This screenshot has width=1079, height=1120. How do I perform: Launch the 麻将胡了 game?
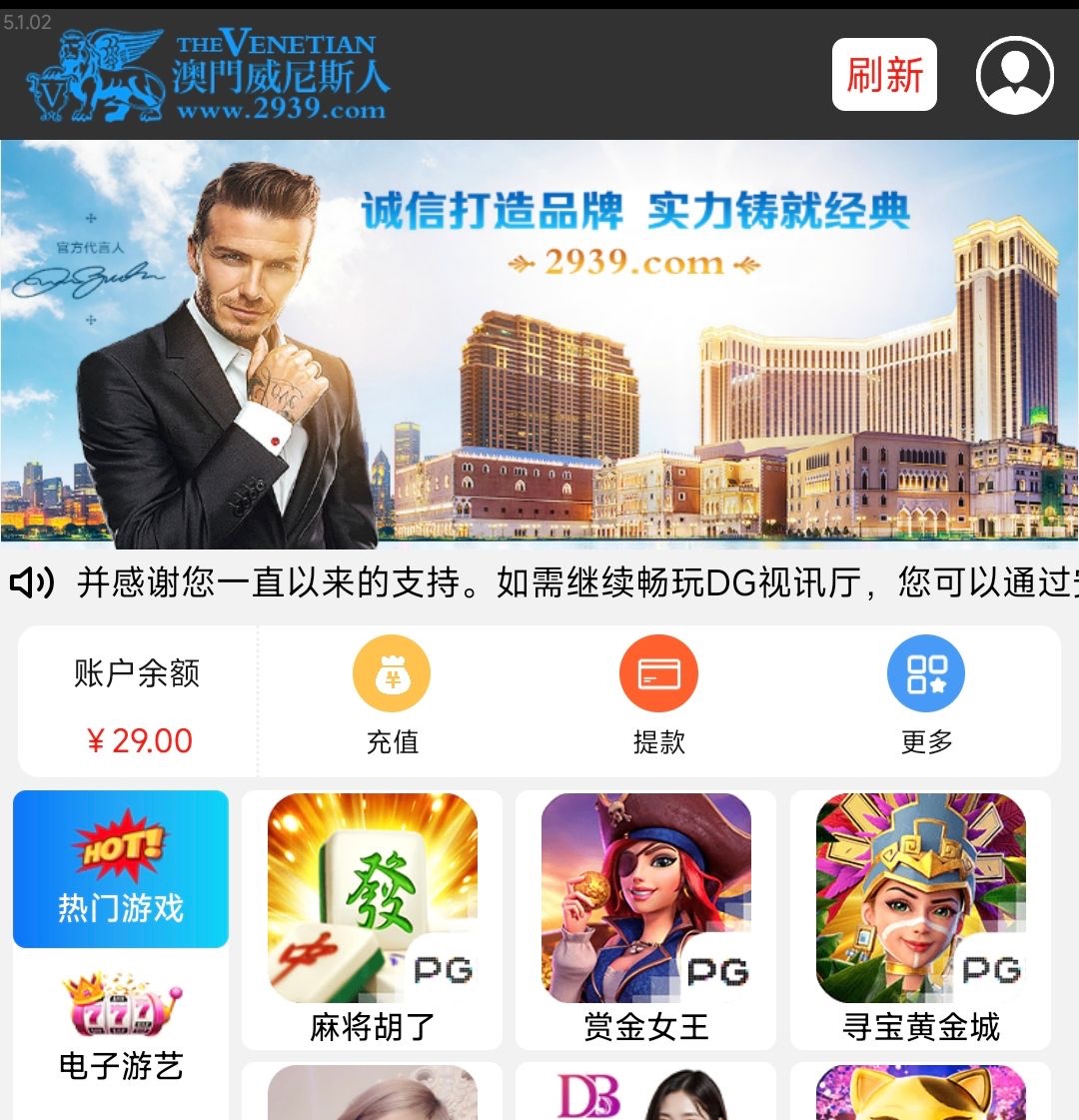click(373, 919)
